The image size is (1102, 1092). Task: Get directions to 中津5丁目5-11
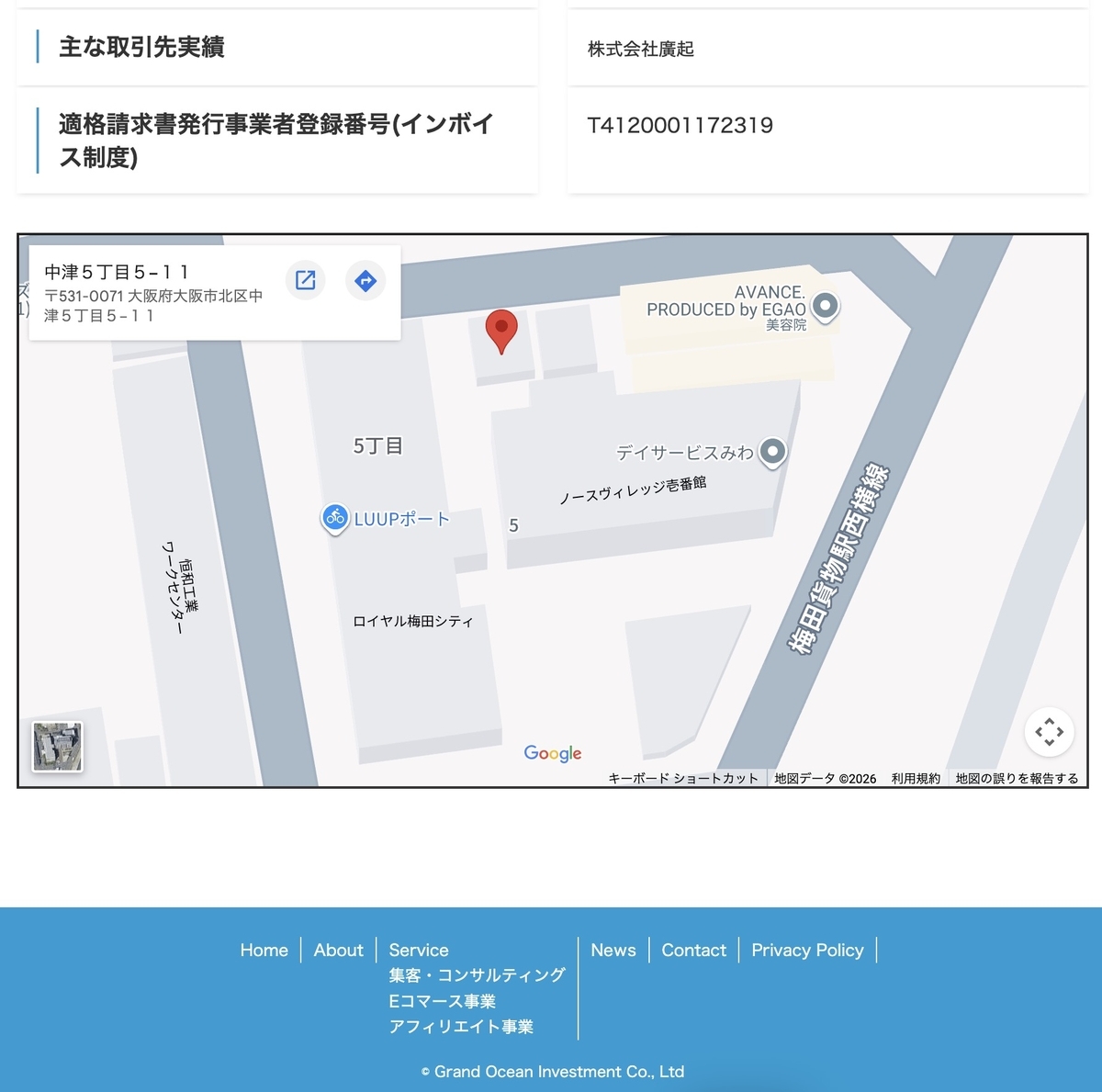(x=365, y=280)
